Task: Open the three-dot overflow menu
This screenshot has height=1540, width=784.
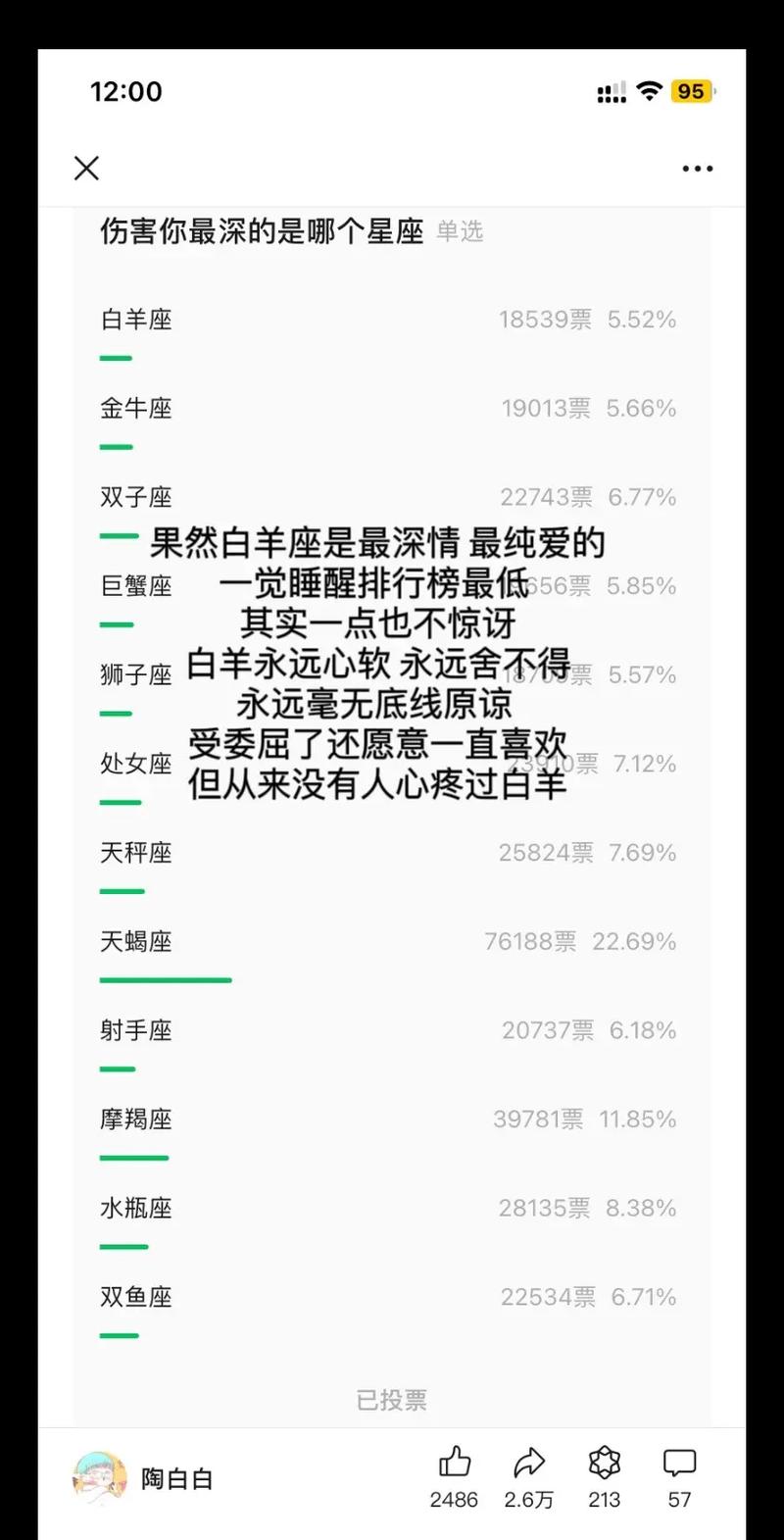Action: [697, 169]
